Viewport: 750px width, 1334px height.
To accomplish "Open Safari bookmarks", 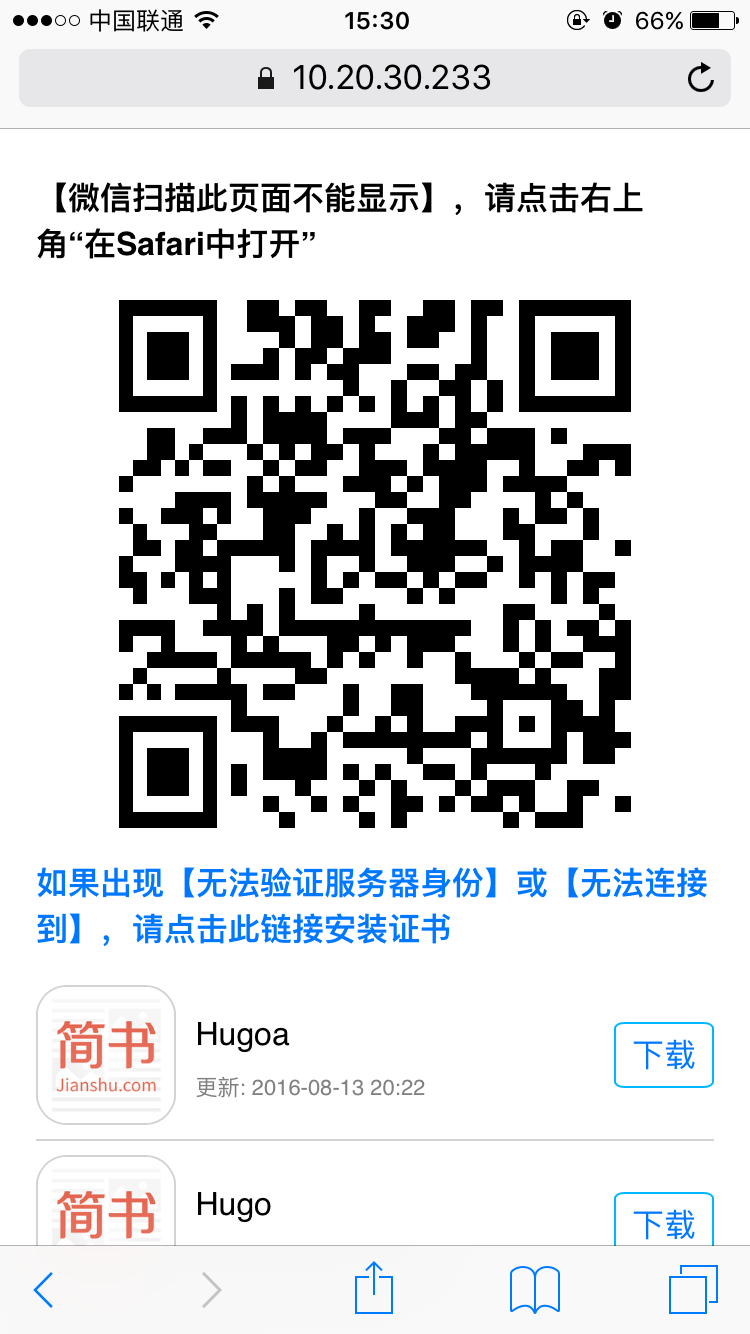I will click(534, 1289).
